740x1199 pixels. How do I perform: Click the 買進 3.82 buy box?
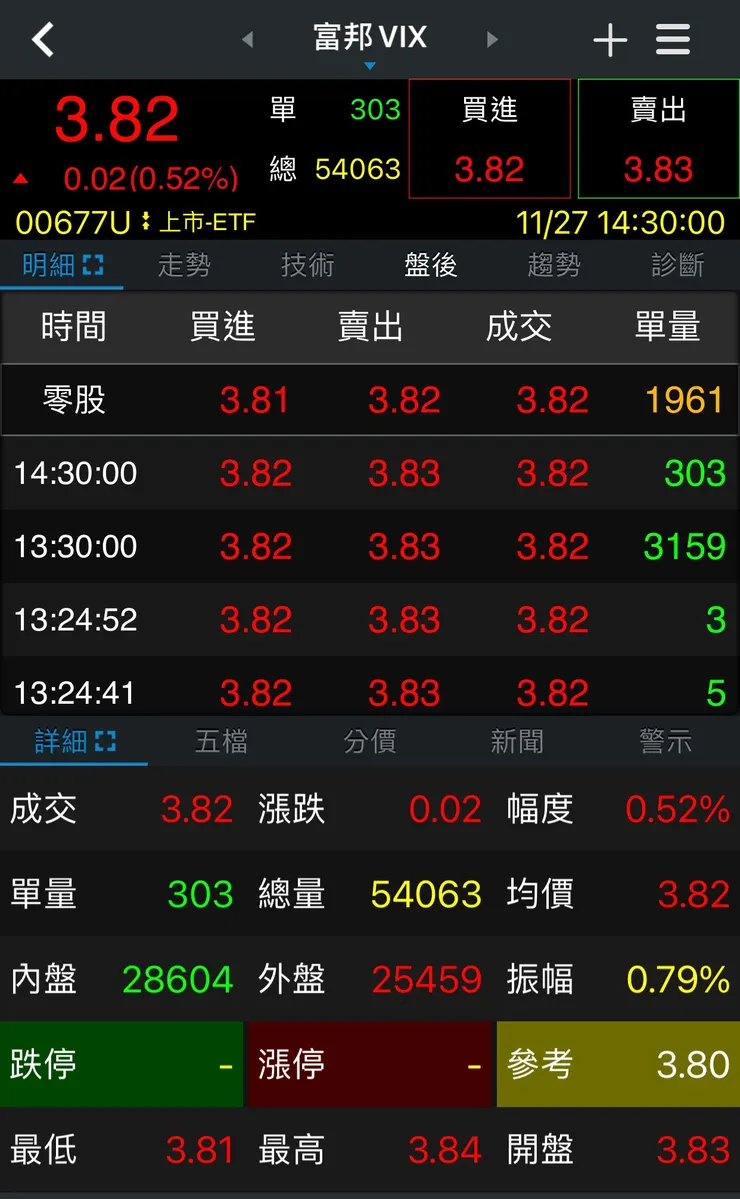(x=489, y=138)
